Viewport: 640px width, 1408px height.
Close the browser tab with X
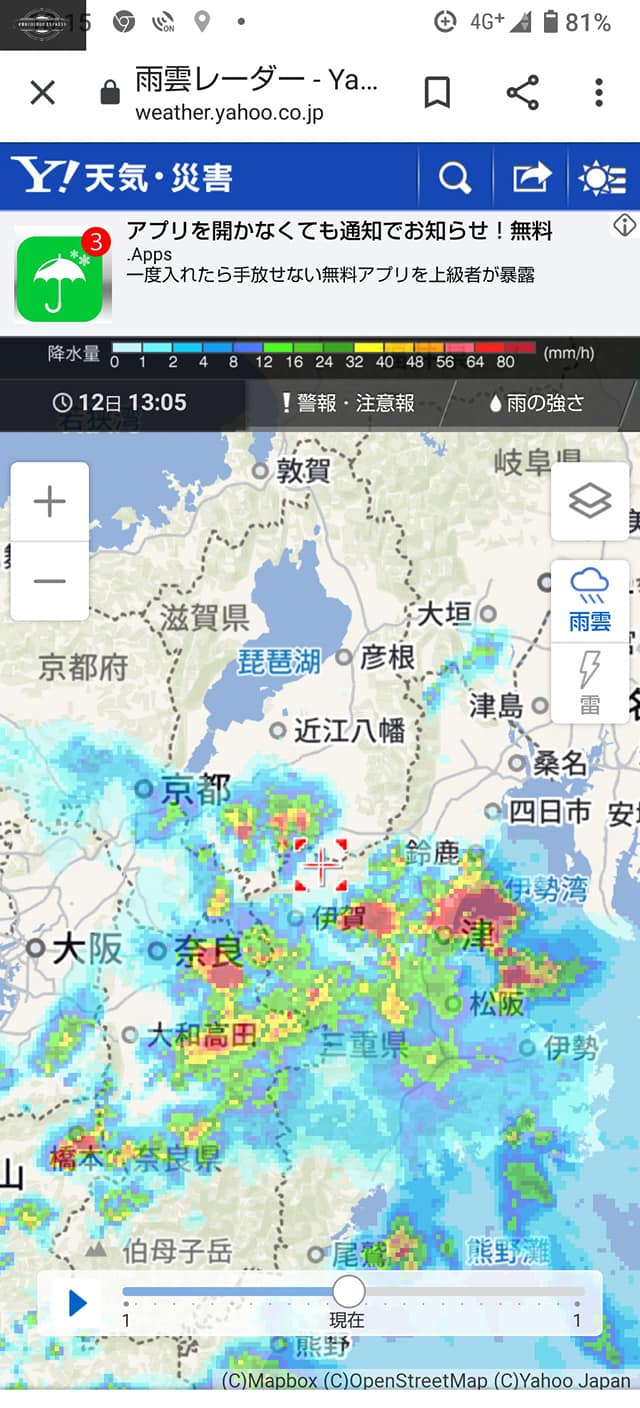pyautogui.click(x=42, y=94)
